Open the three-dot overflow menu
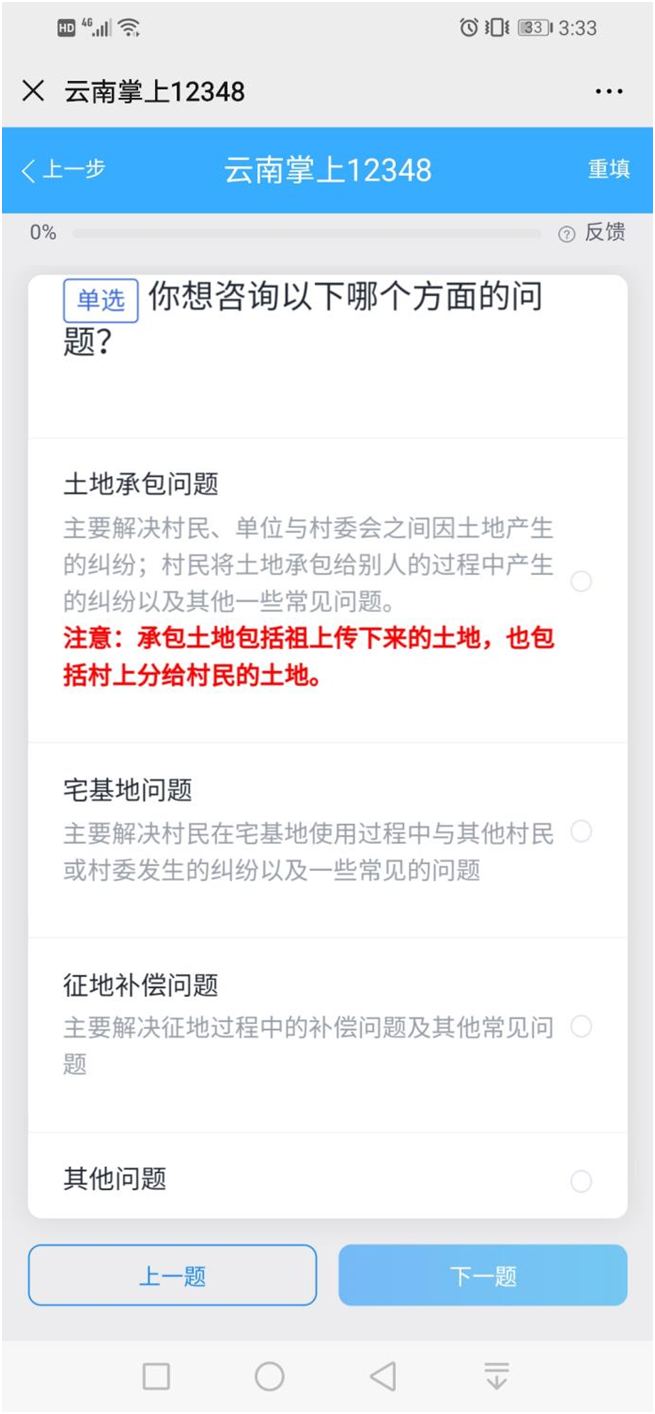 pyautogui.click(x=609, y=92)
